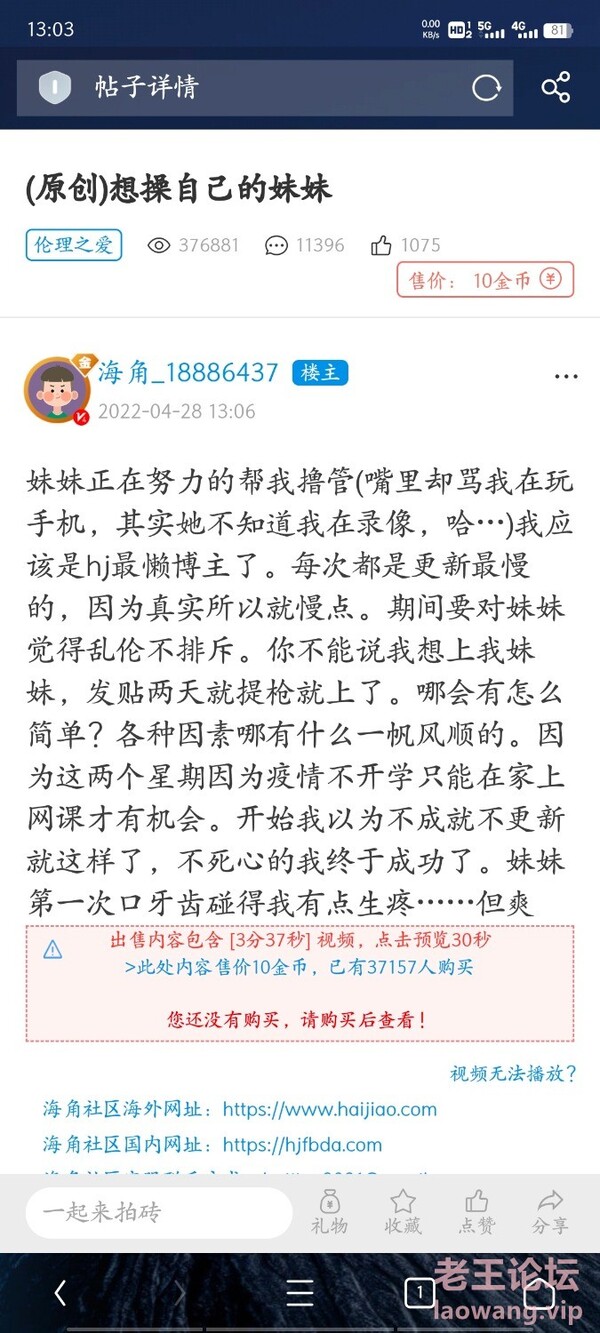Viewport: 600px width, 1333px height.
Task: Open the shield icon in the address bar
Action: (x=54, y=88)
